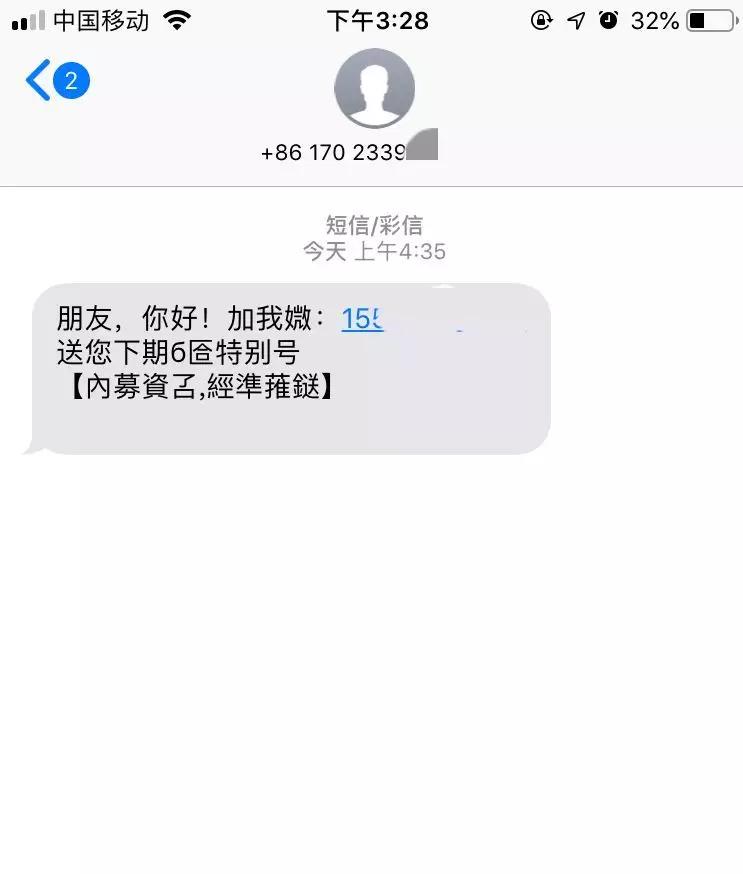Open contact details for +86 170 number
Image resolution: width=743 pixels, height=874 pixels.
coord(374,89)
